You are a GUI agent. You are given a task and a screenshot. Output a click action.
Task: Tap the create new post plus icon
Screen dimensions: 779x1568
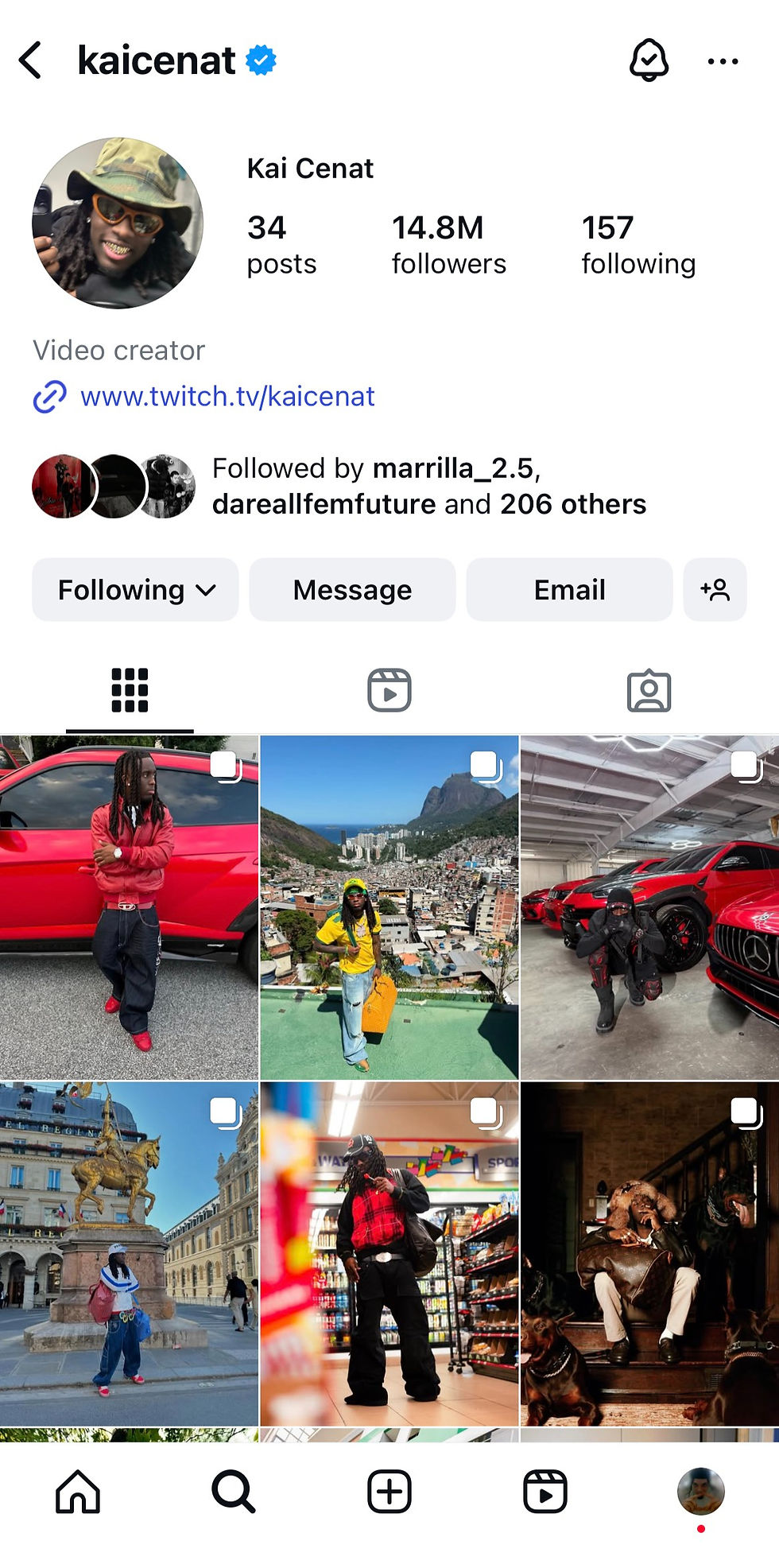click(x=389, y=1492)
